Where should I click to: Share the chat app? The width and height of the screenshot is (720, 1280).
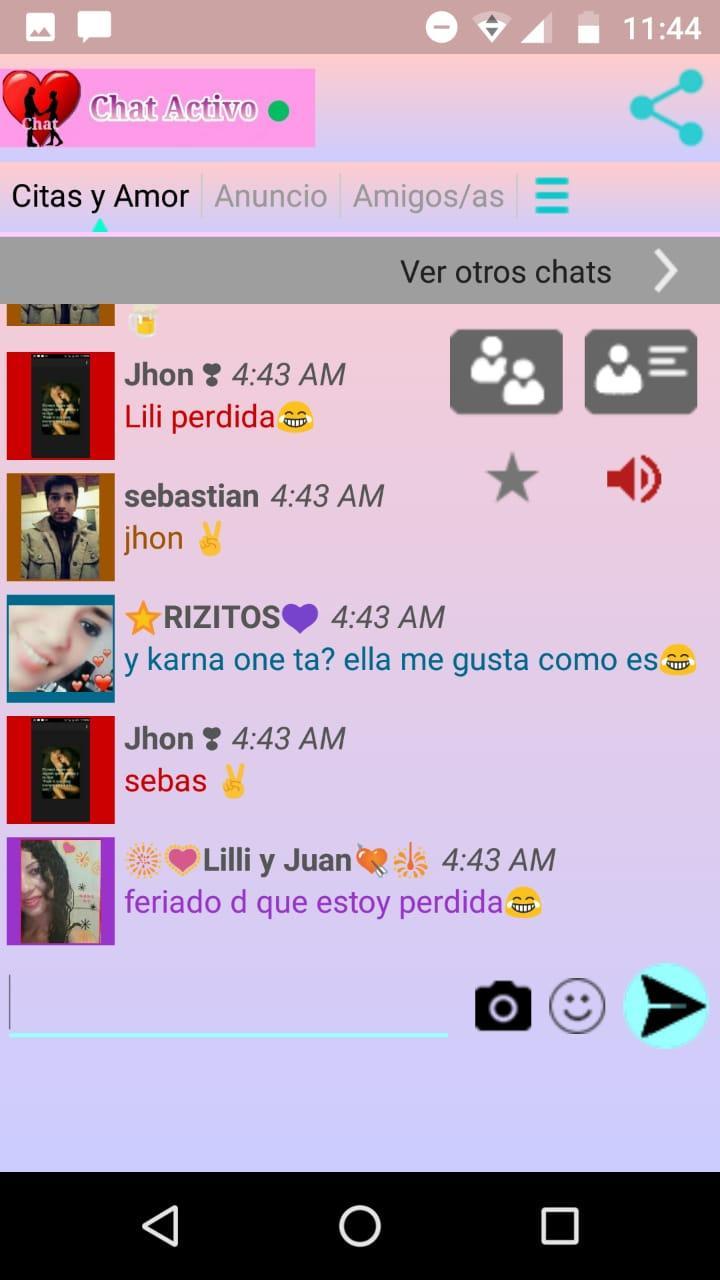(x=666, y=108)
